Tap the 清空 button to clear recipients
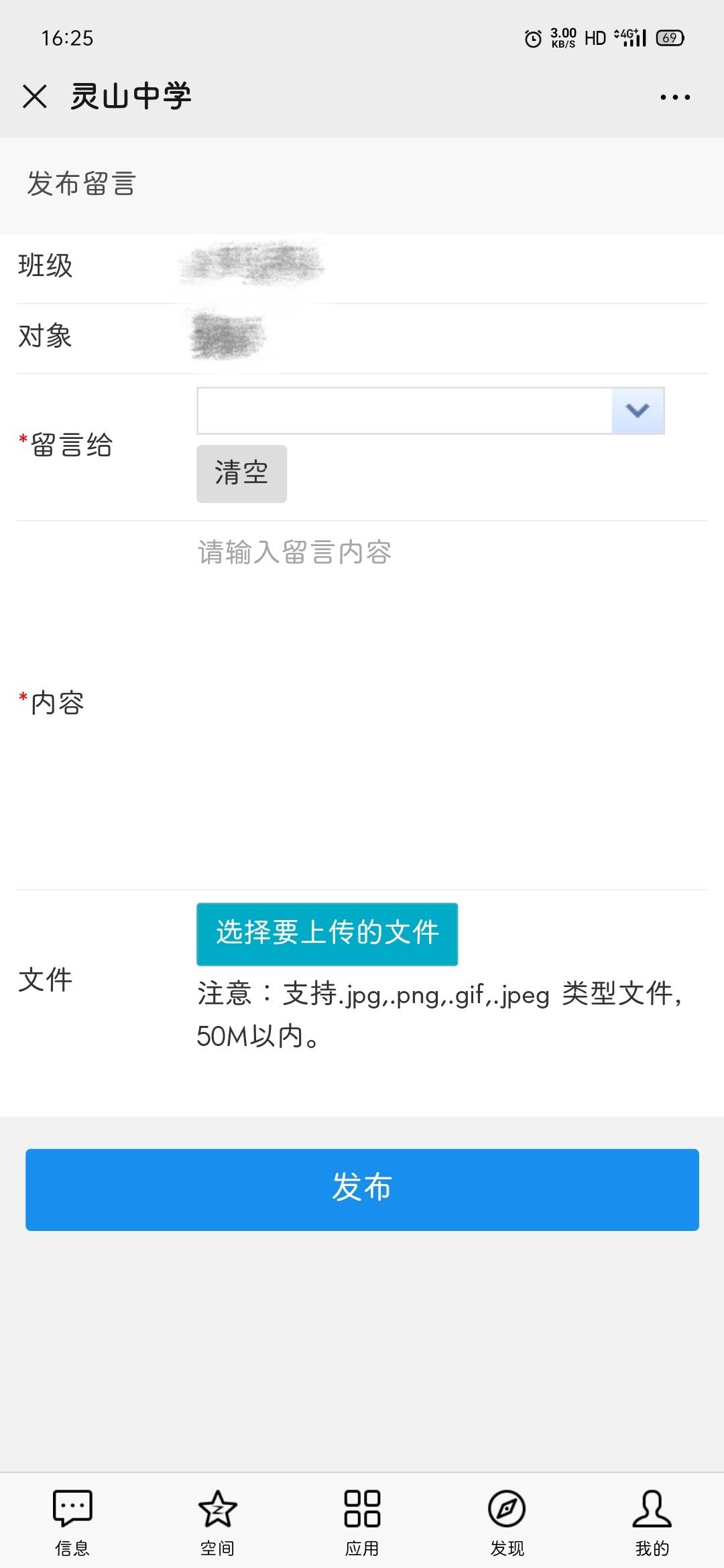Viewport: 724px width, 1568px height. click(241, 474)
